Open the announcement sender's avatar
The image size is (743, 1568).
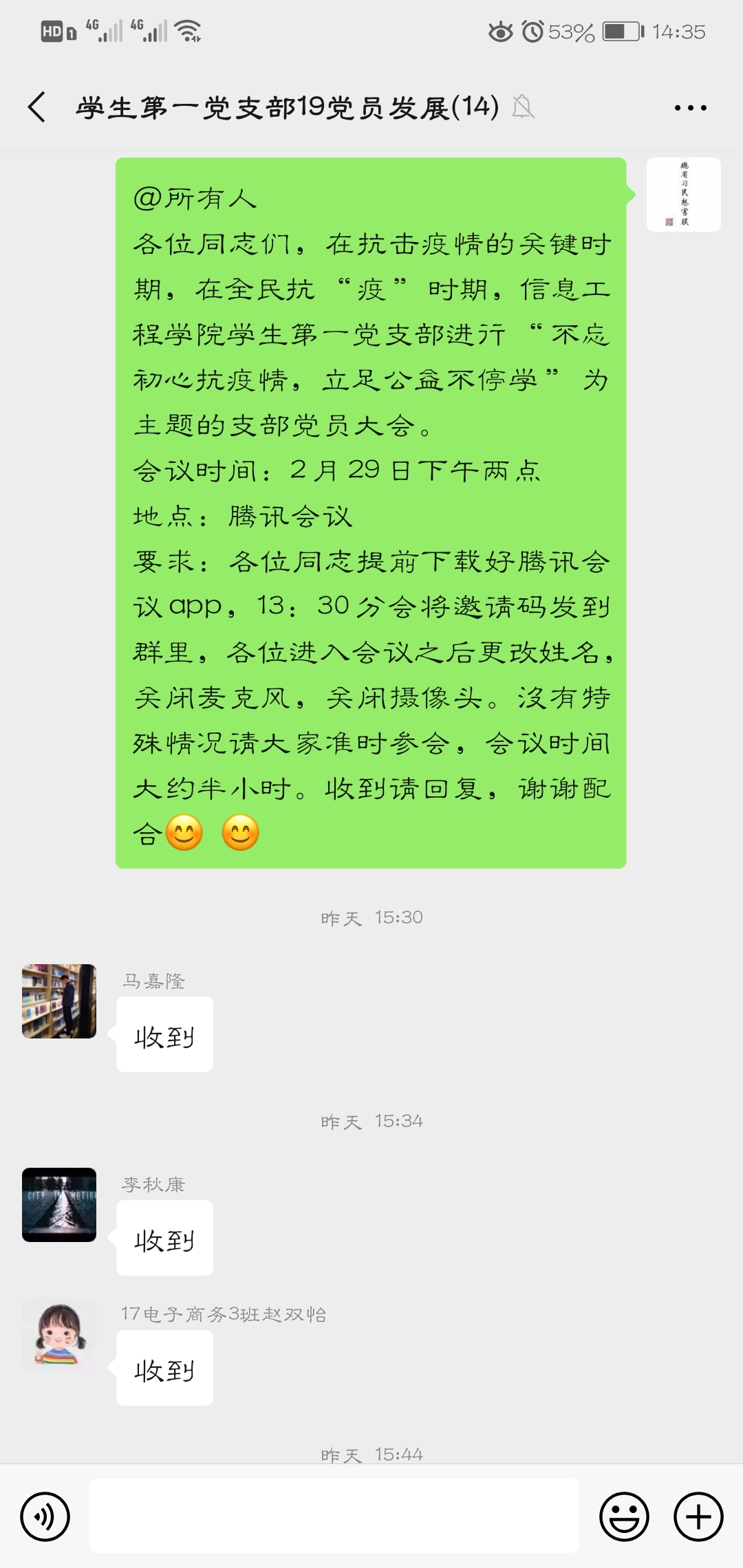coord(683,195)
